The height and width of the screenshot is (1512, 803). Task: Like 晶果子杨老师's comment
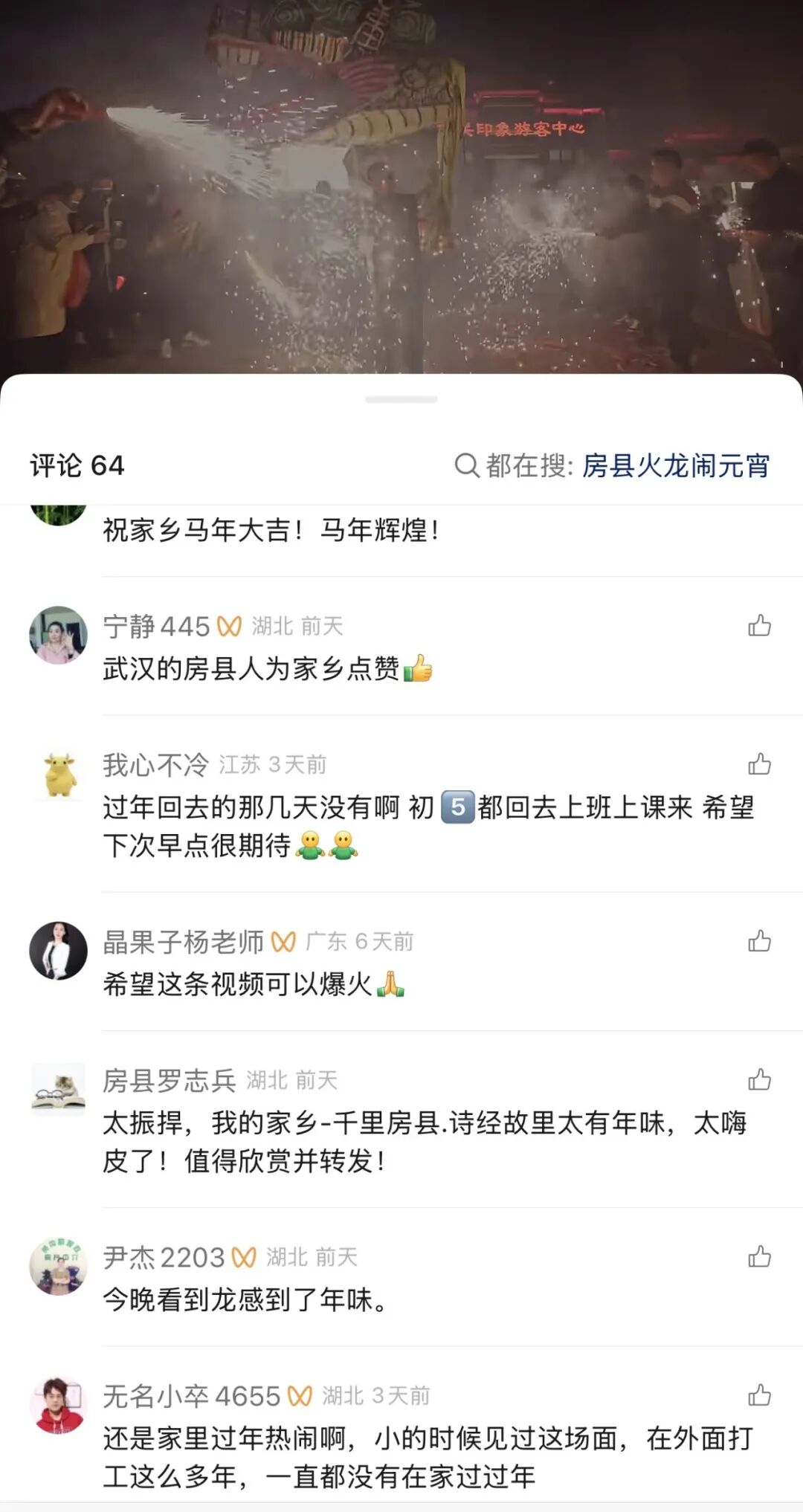pos(759,941)
